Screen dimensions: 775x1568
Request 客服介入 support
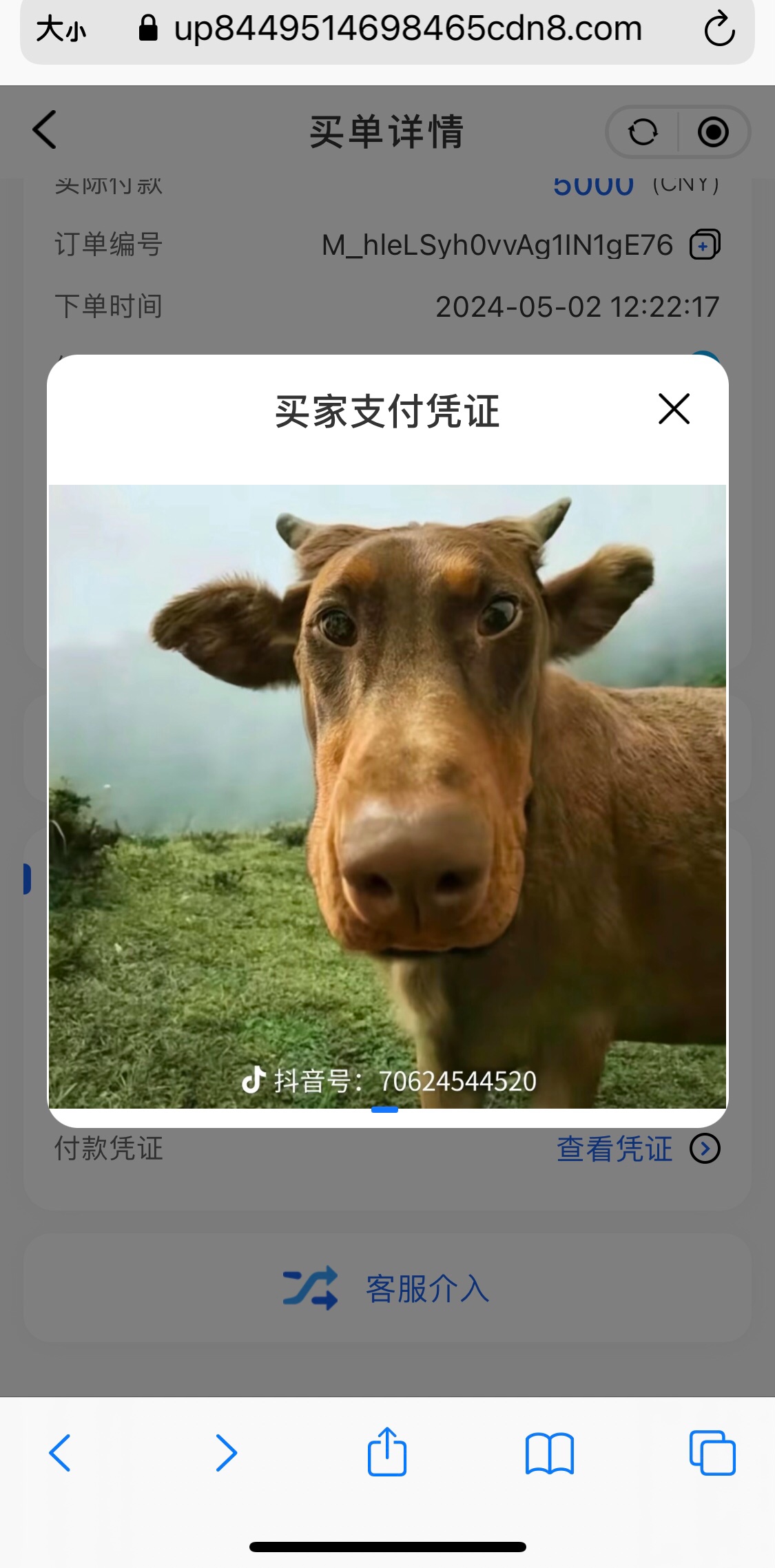coord(387,1288)
